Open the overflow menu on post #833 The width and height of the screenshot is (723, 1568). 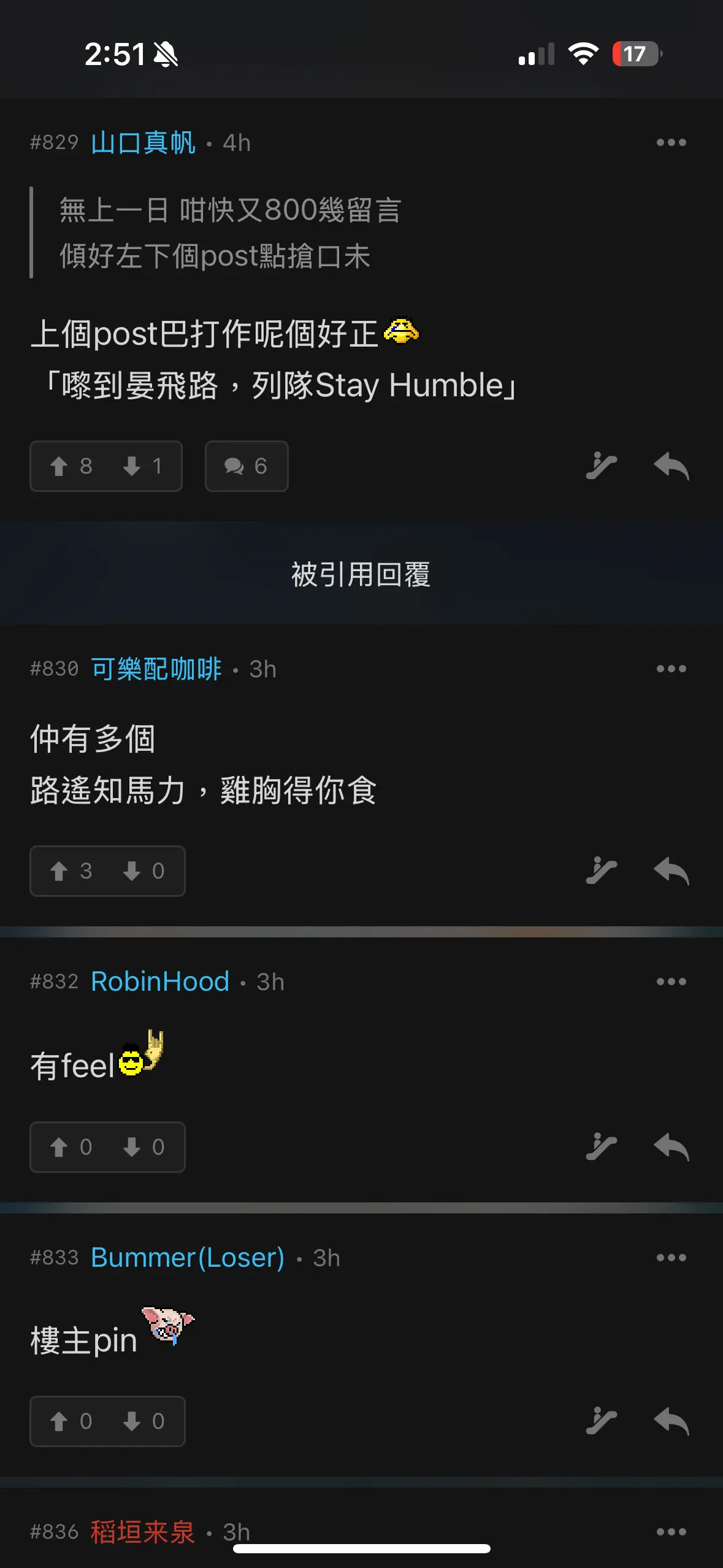(x=671, y=1258)
